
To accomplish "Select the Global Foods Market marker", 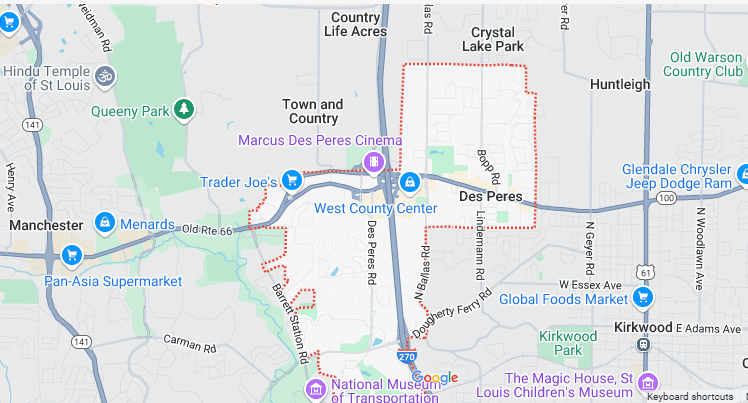I will point(643,296).
